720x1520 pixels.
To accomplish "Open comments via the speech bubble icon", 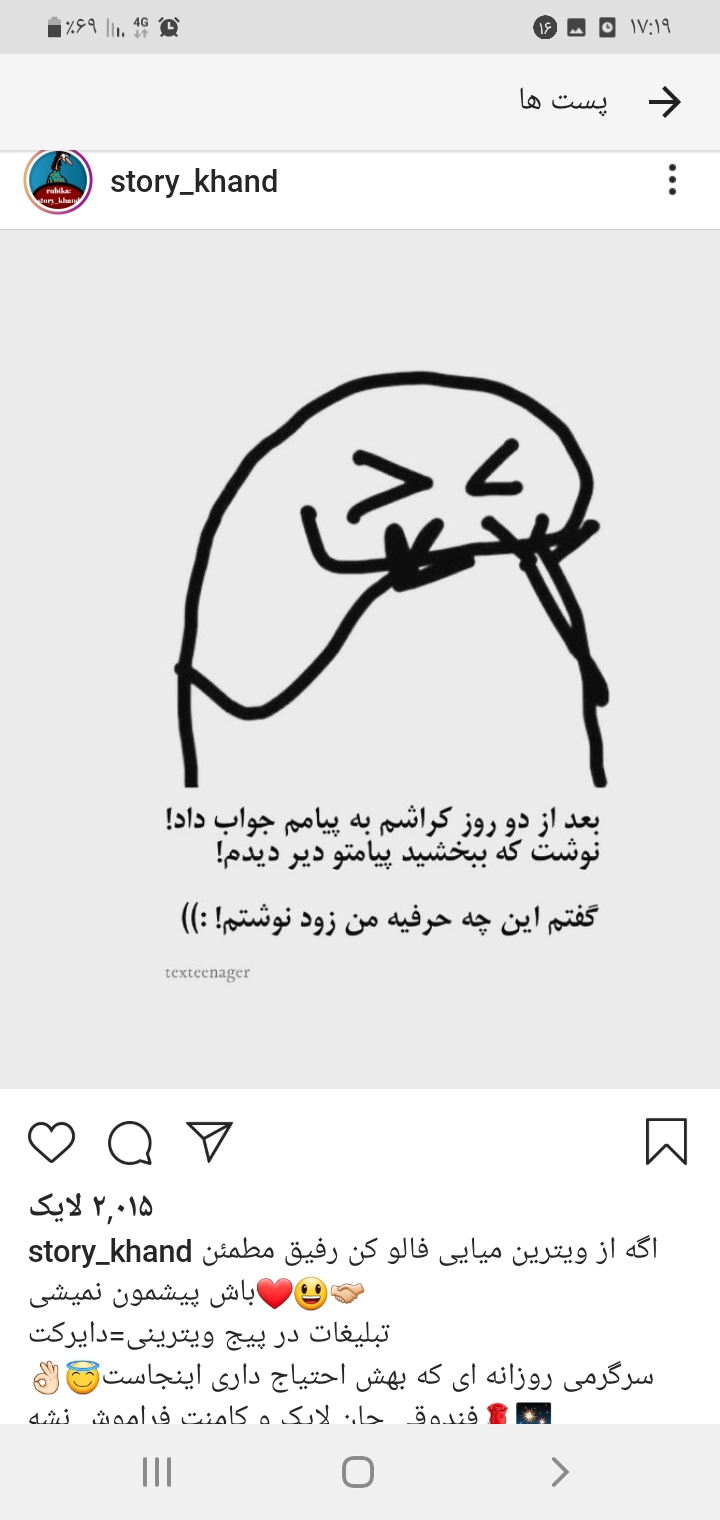I will point(130,1142).
